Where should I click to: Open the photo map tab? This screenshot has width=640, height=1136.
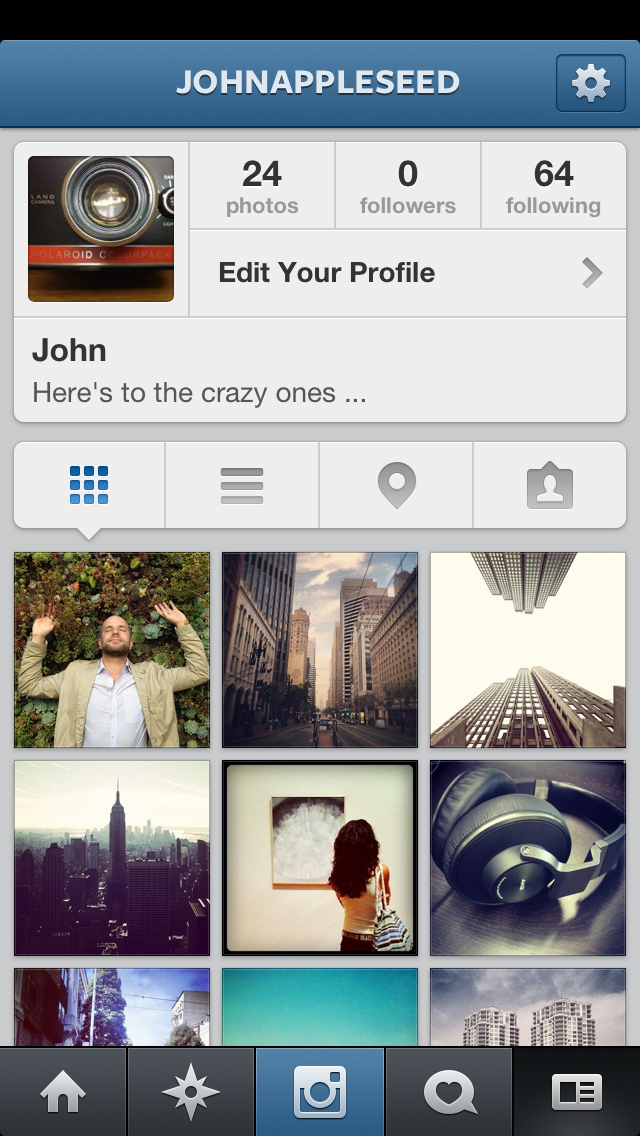pyautogui.click(x=396, y=485)
